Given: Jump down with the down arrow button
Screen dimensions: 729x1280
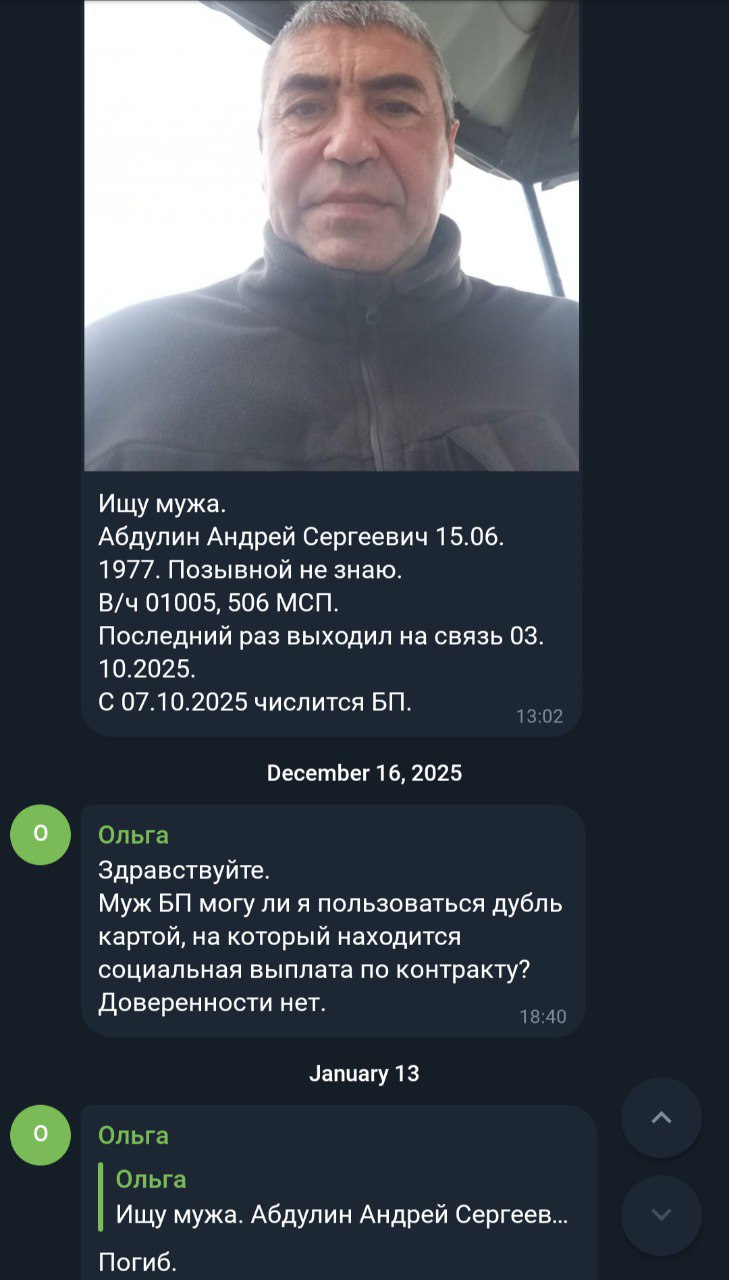Looking at the screenshot, I should [x=661, y=1215].
